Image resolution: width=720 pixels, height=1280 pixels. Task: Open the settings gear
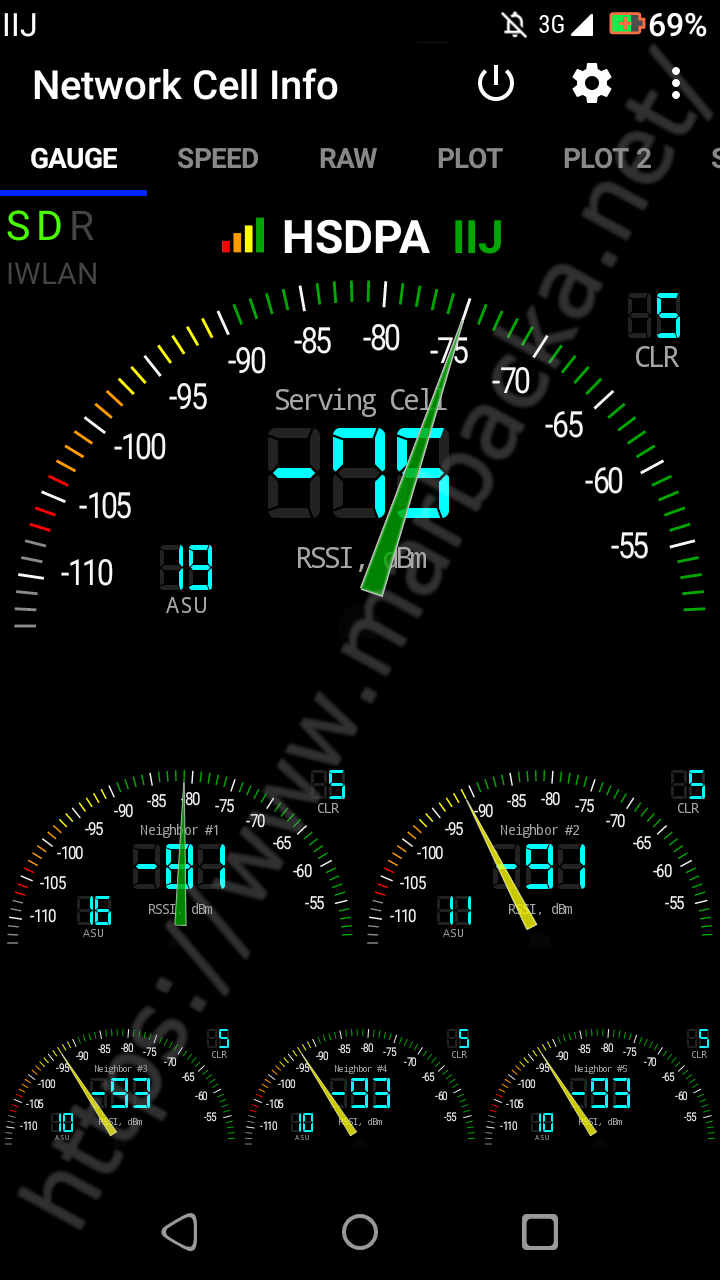point(592,84)
